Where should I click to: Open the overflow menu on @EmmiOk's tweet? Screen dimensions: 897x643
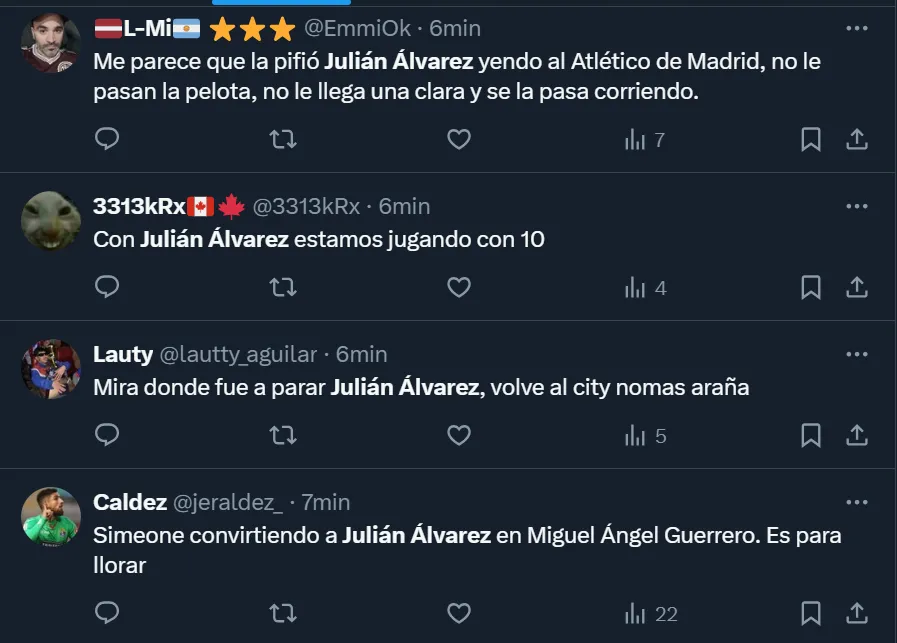pos(856,29)
